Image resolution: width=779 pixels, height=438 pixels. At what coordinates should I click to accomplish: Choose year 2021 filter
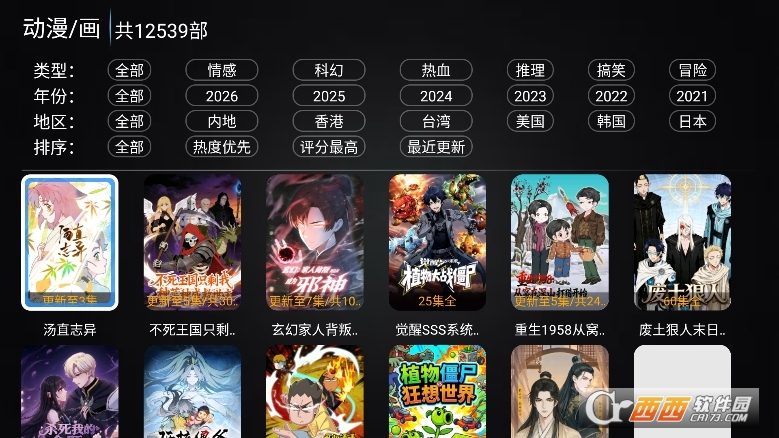[692, 96]
